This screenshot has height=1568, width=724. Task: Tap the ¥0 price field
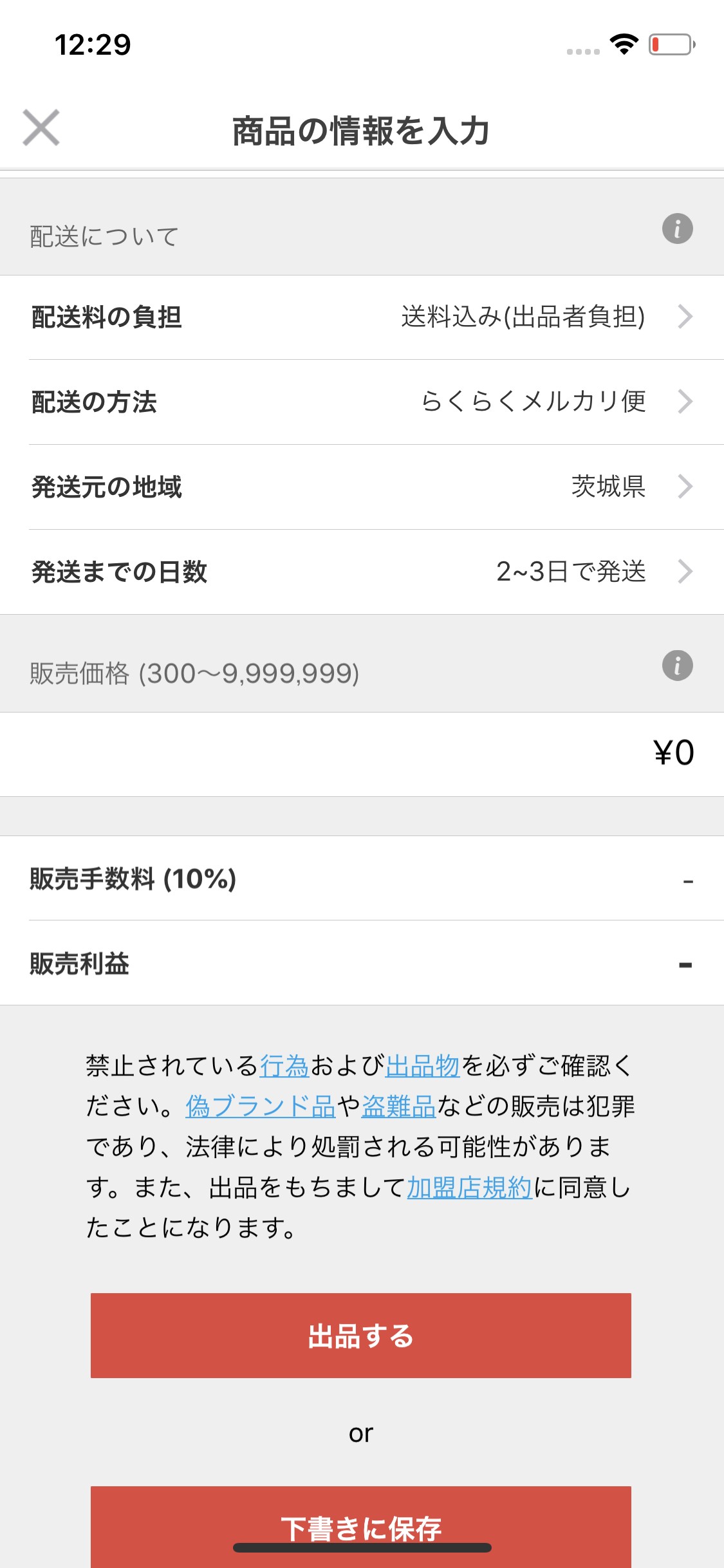point(672,753)
